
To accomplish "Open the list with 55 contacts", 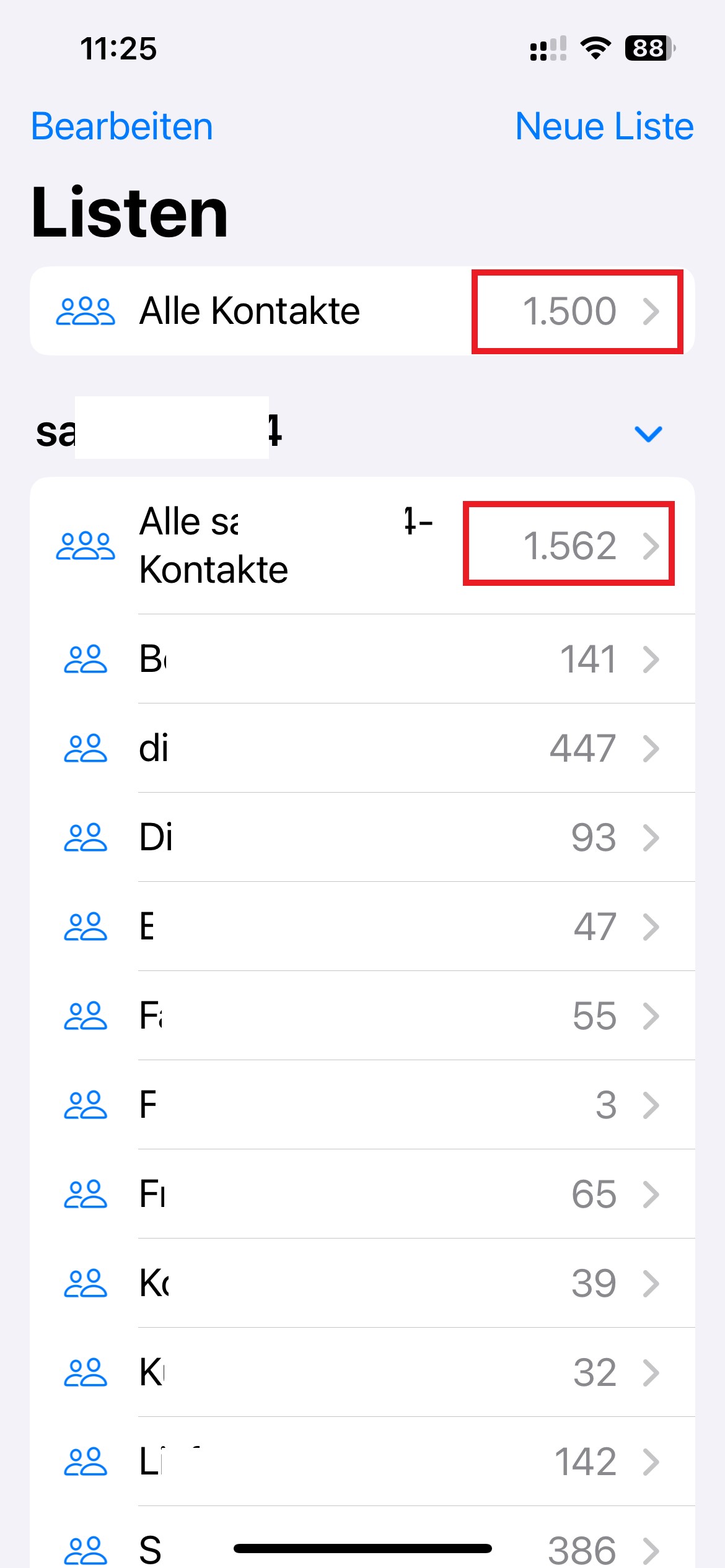I will click(362, 1016).
